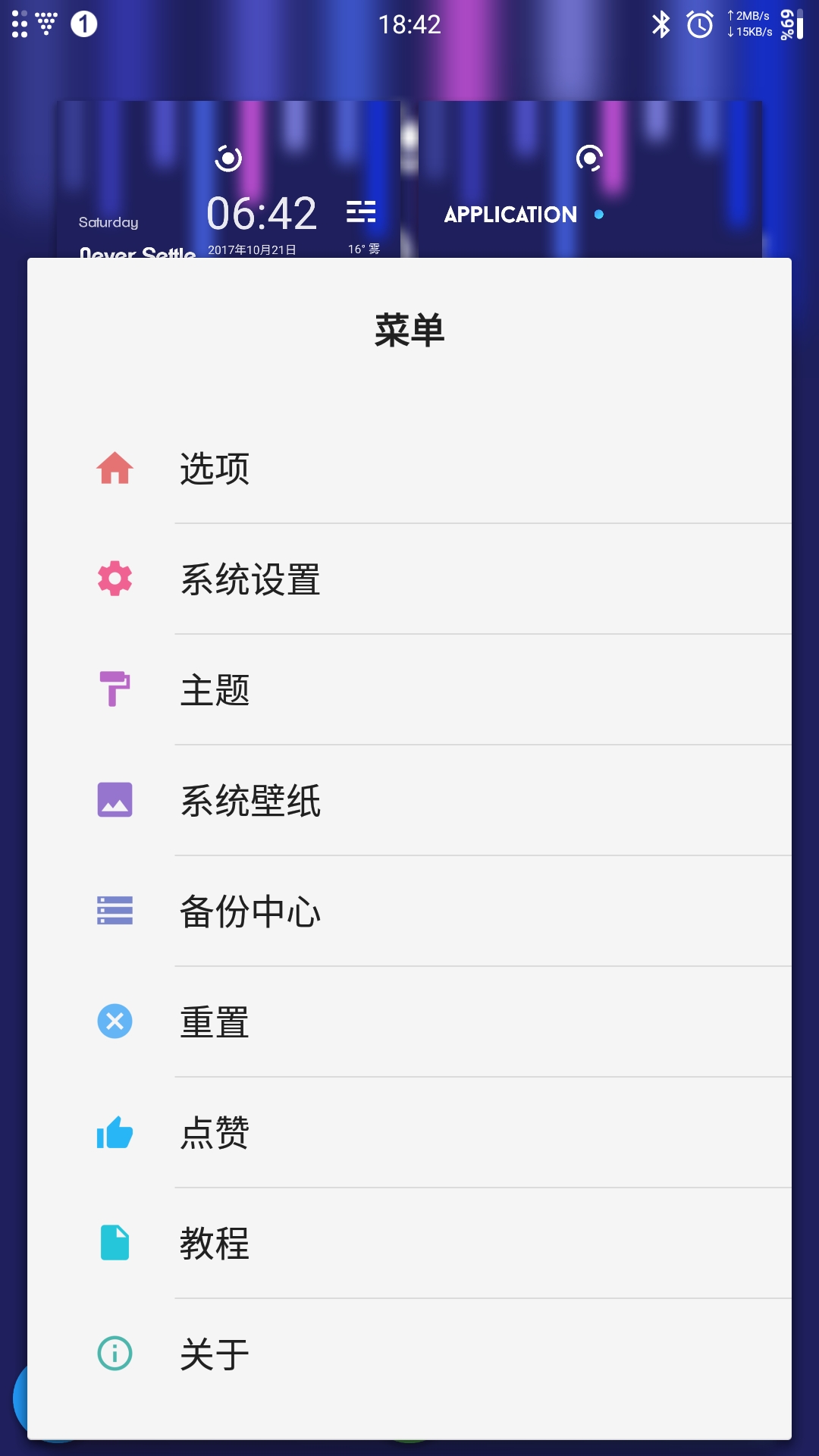This screenshot has width=819, height=1456.
Task: Select the list icon beside 备份中心
Action: click(115, 912)
